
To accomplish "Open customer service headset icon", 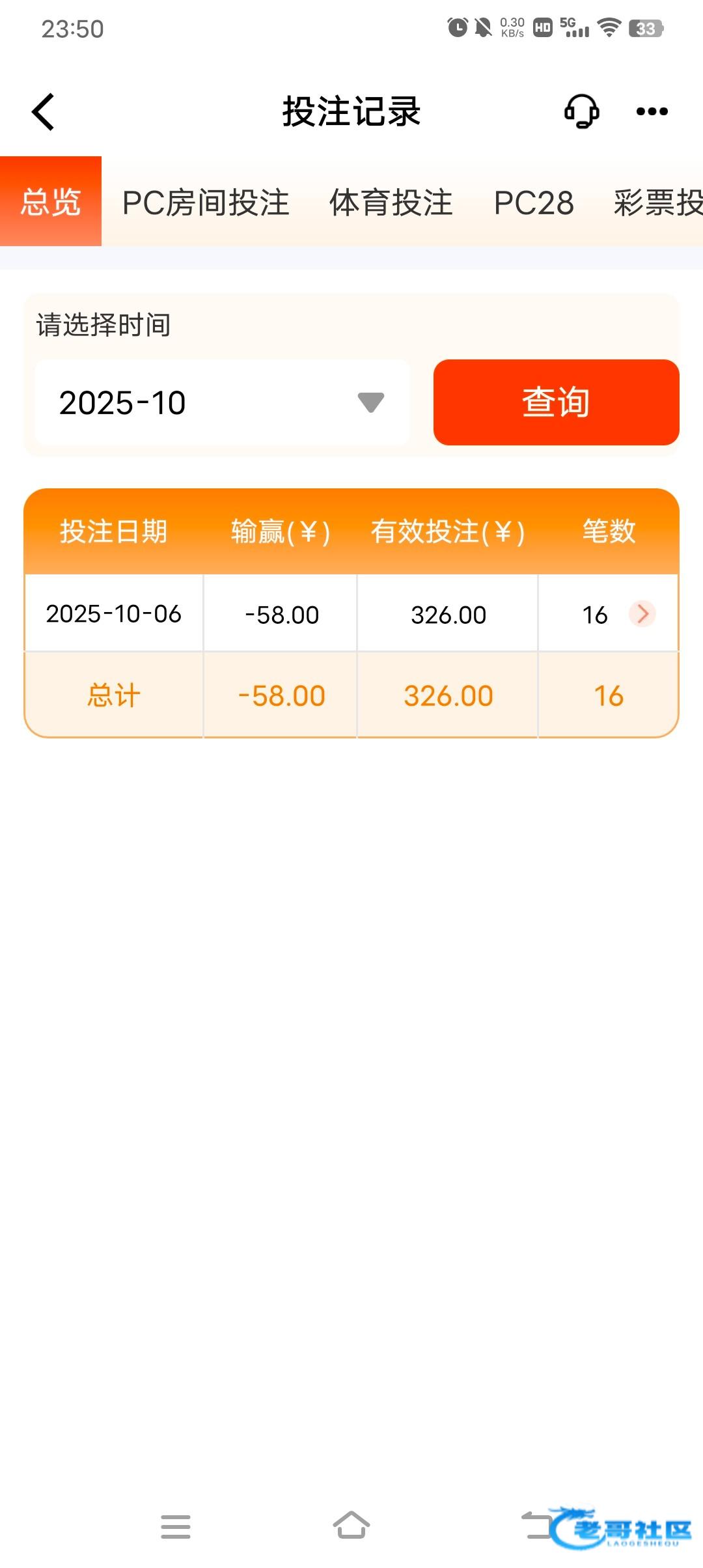I will click(x=581, y=111).
